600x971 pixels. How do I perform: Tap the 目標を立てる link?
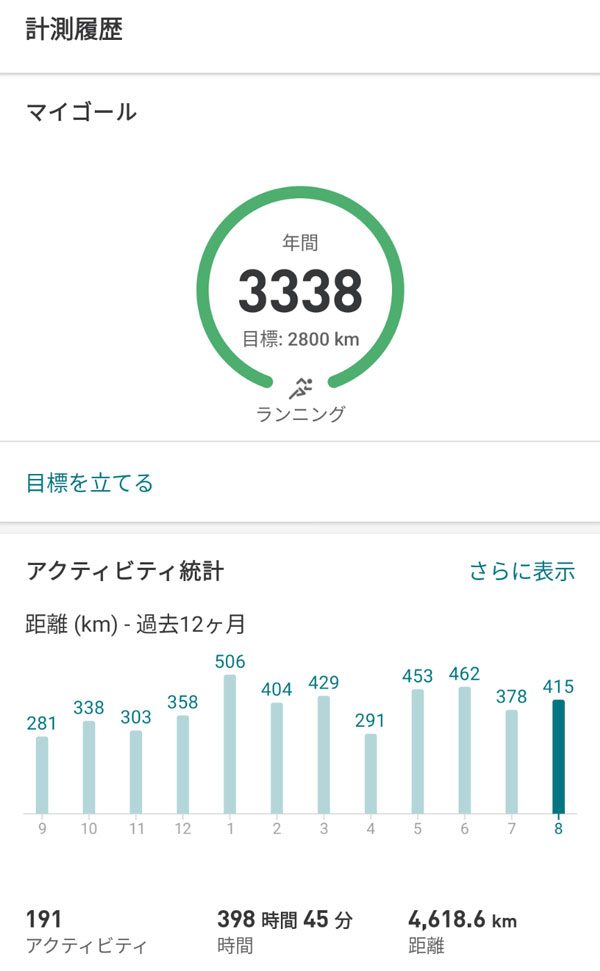[90, 484]
